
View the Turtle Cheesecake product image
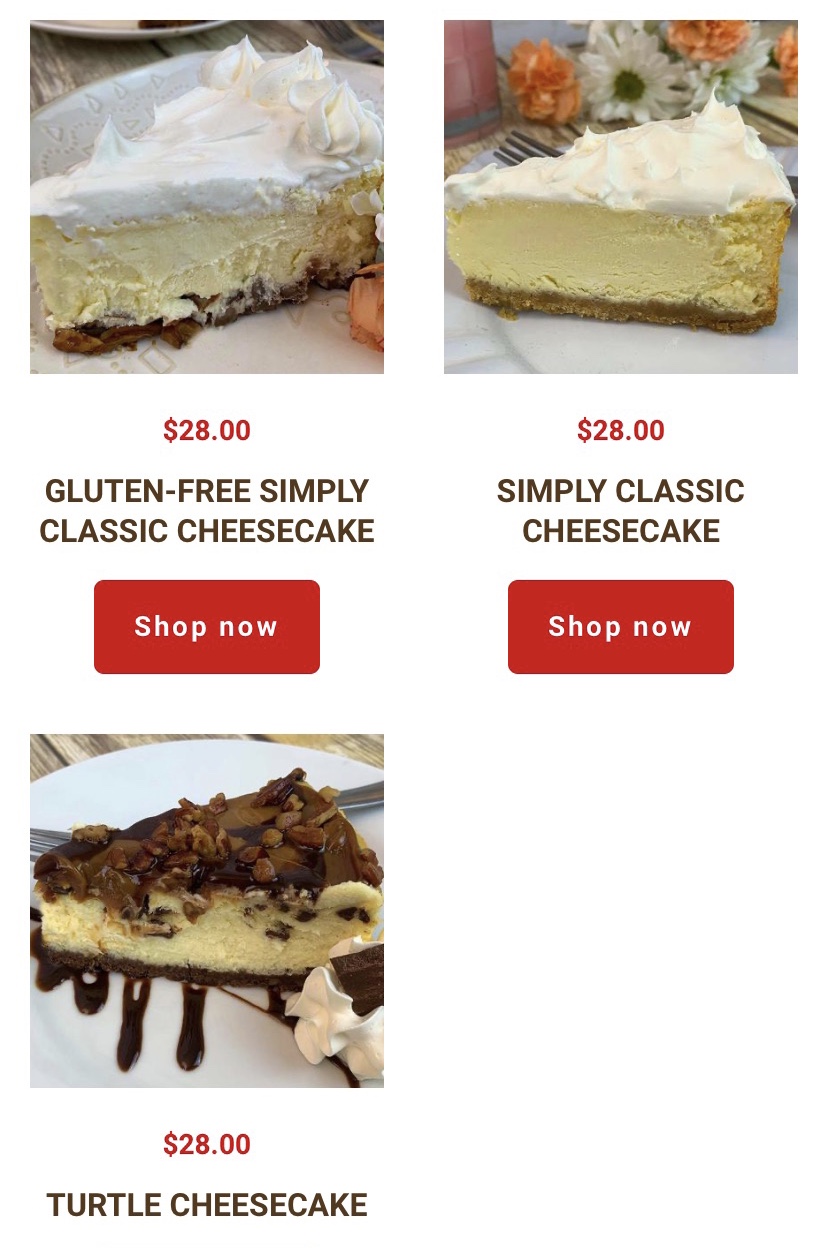click(207, 910)
